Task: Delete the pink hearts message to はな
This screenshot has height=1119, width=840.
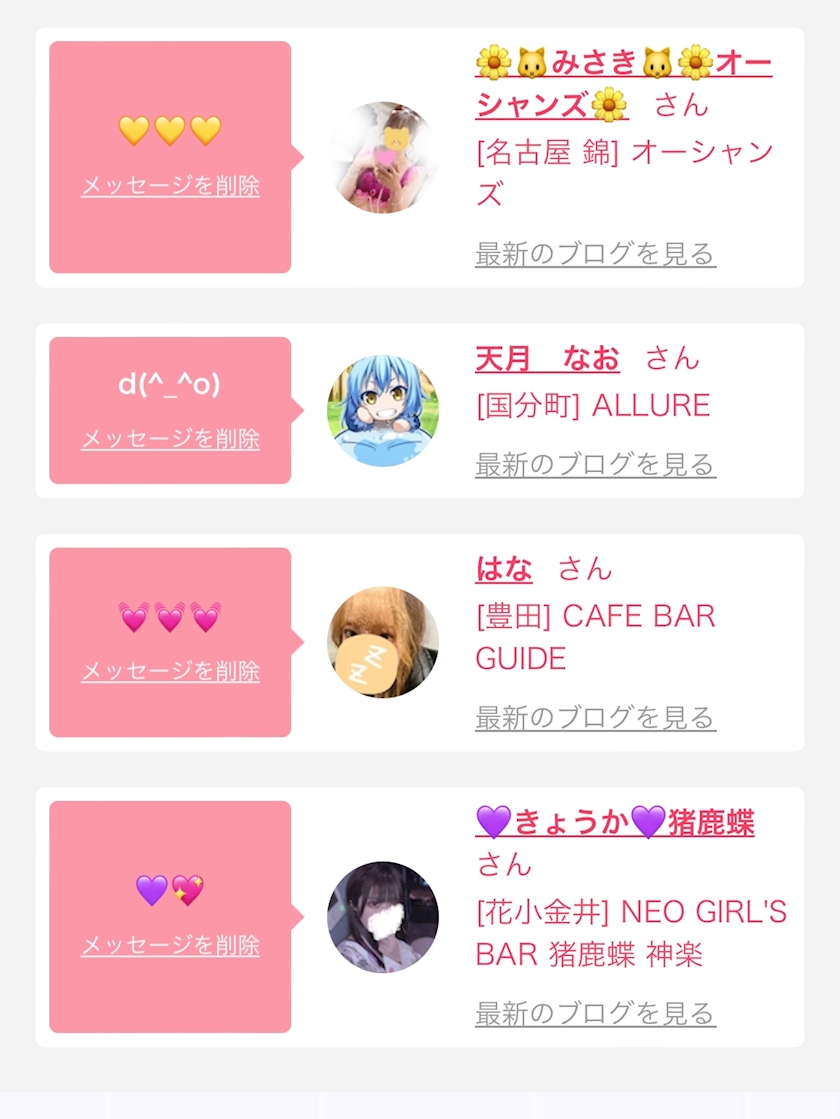Action: 170,671
